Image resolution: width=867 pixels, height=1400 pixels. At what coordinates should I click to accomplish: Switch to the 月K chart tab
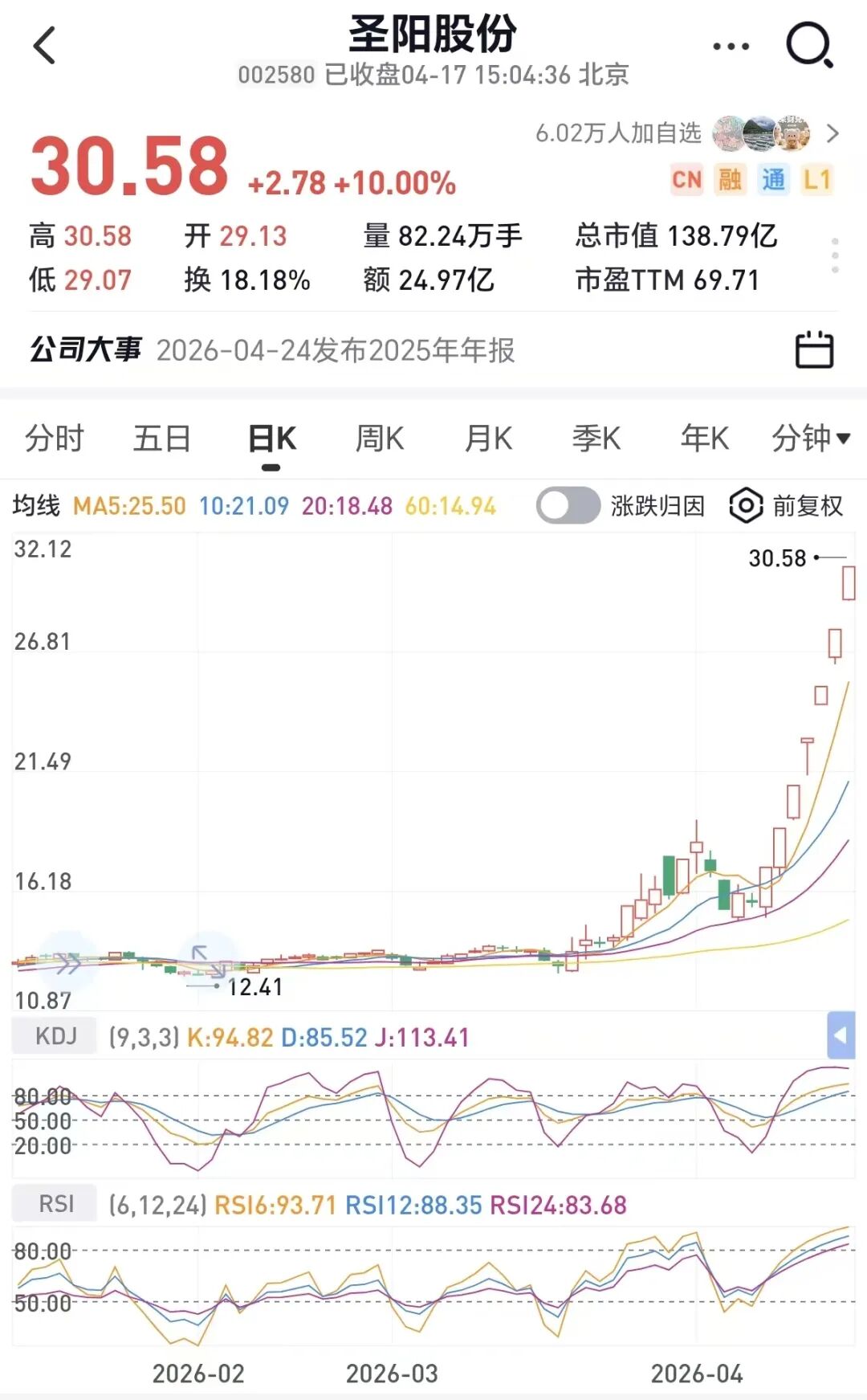[x=488, y=439]
